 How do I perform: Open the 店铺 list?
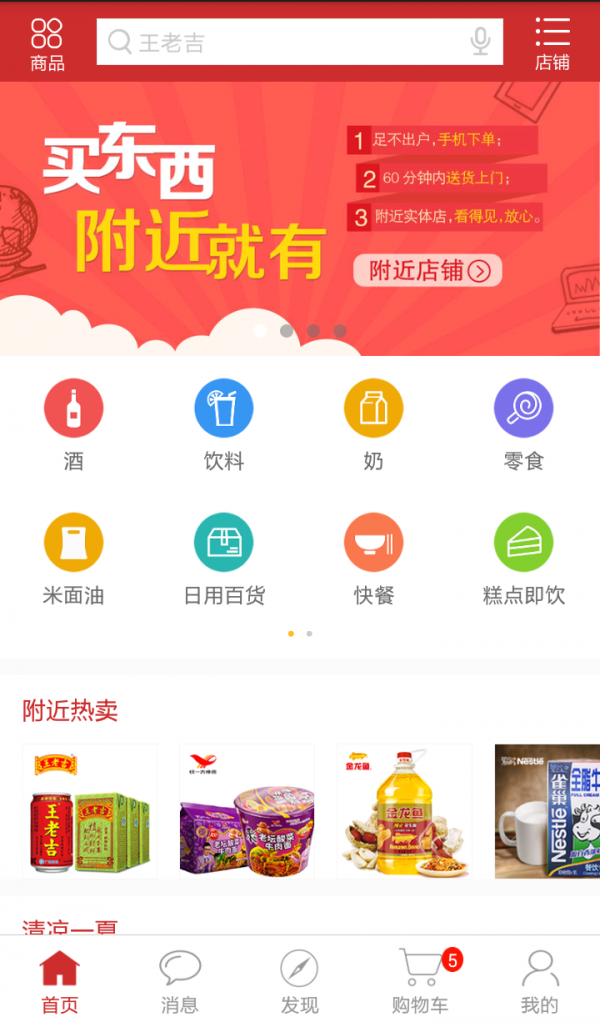(552, 44)
